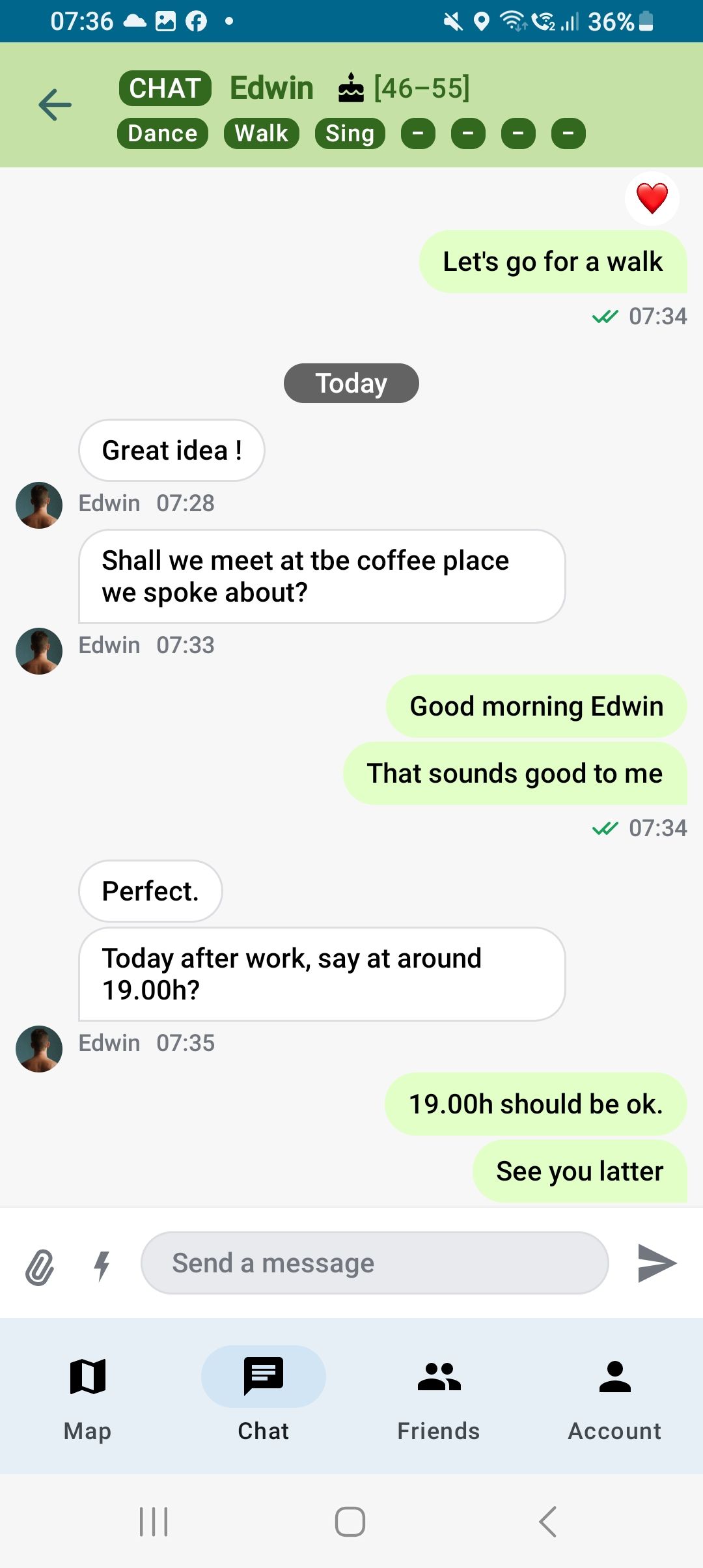Select the Dance interest chip
Image resolution: width=703 pixels, height=1568 pixels.
tap(163, 133)
